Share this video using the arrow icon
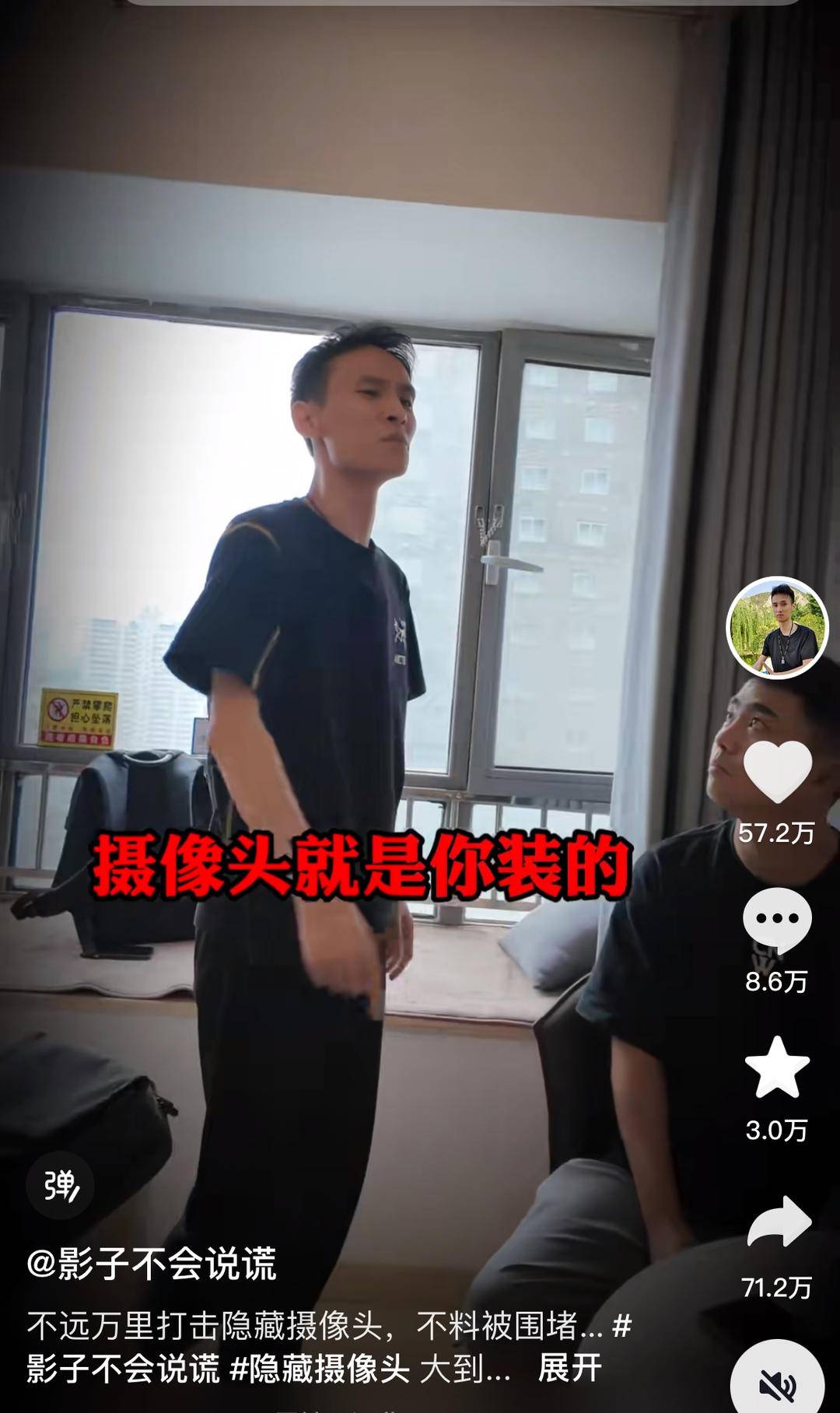This screenshot has height=1413, width=840. tap(779, 1222)
